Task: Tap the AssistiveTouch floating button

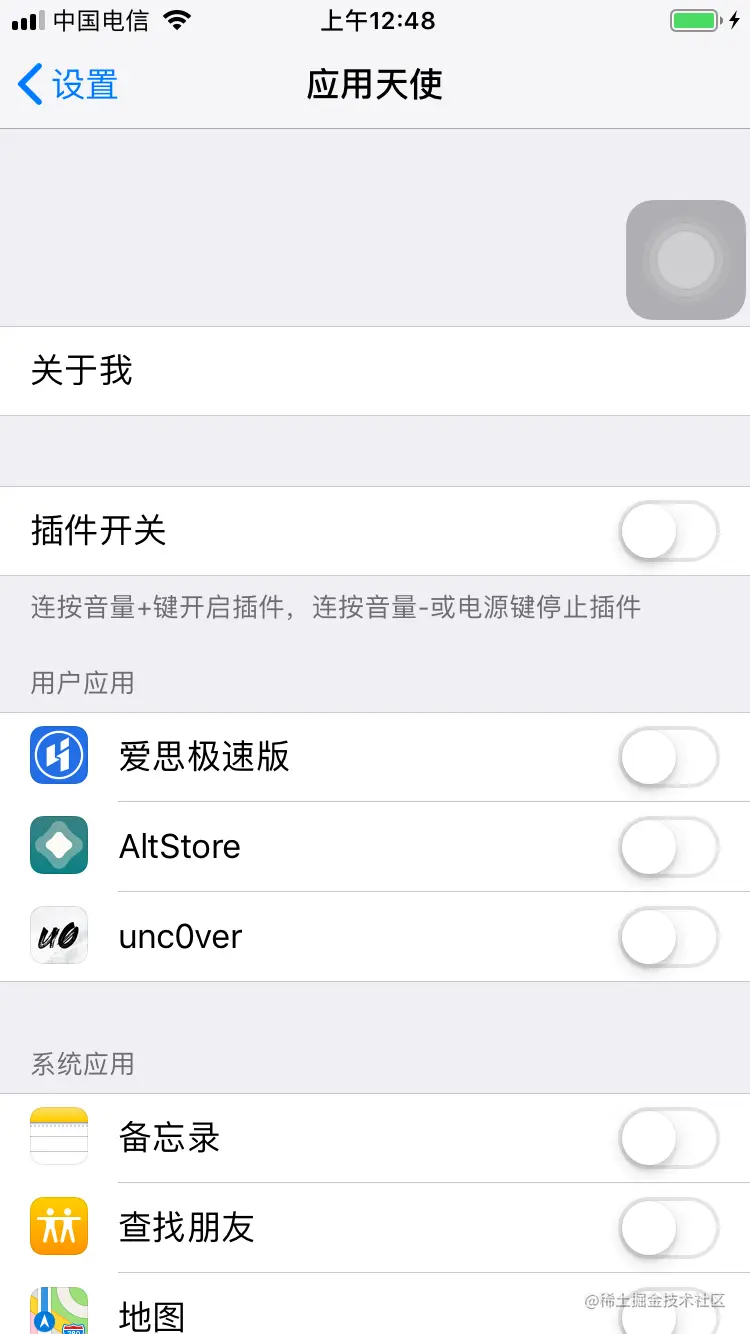Action: click(686, 260)
